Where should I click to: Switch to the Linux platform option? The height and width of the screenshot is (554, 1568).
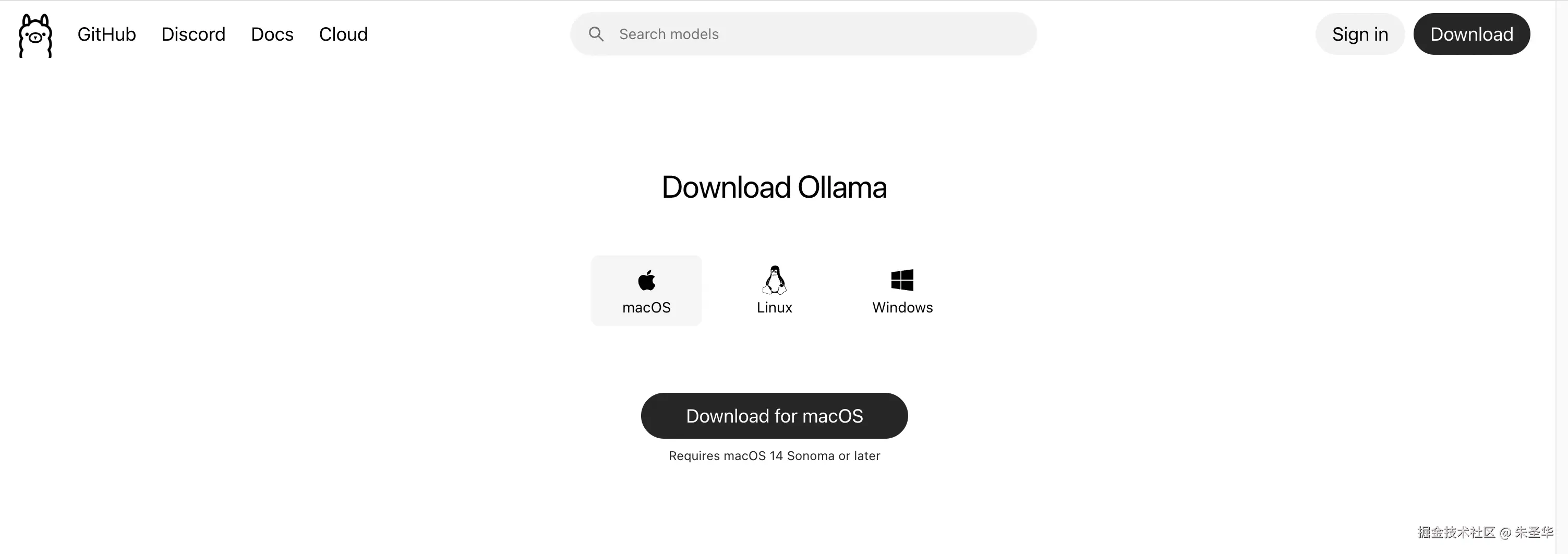click(774, 291)
